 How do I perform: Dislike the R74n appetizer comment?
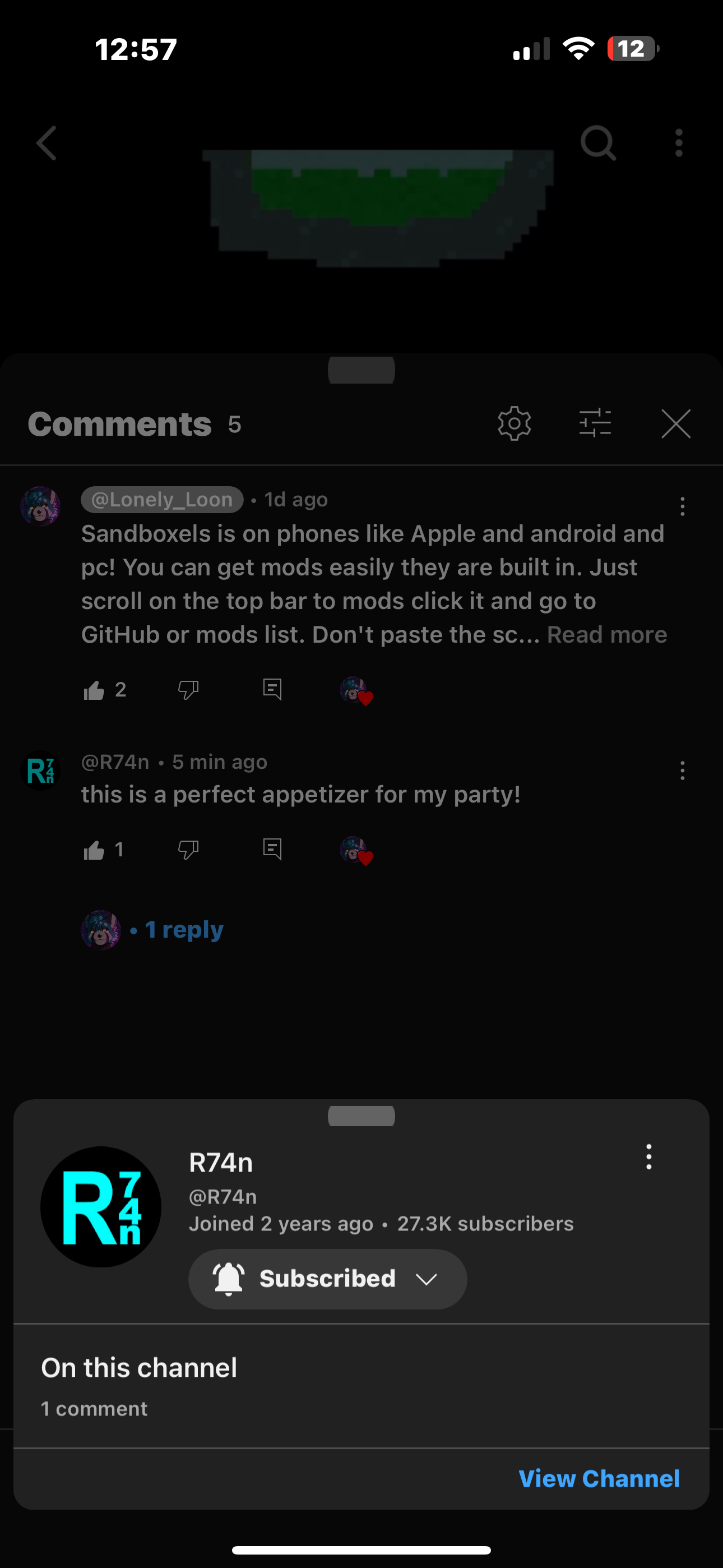[x=188, y=850]
